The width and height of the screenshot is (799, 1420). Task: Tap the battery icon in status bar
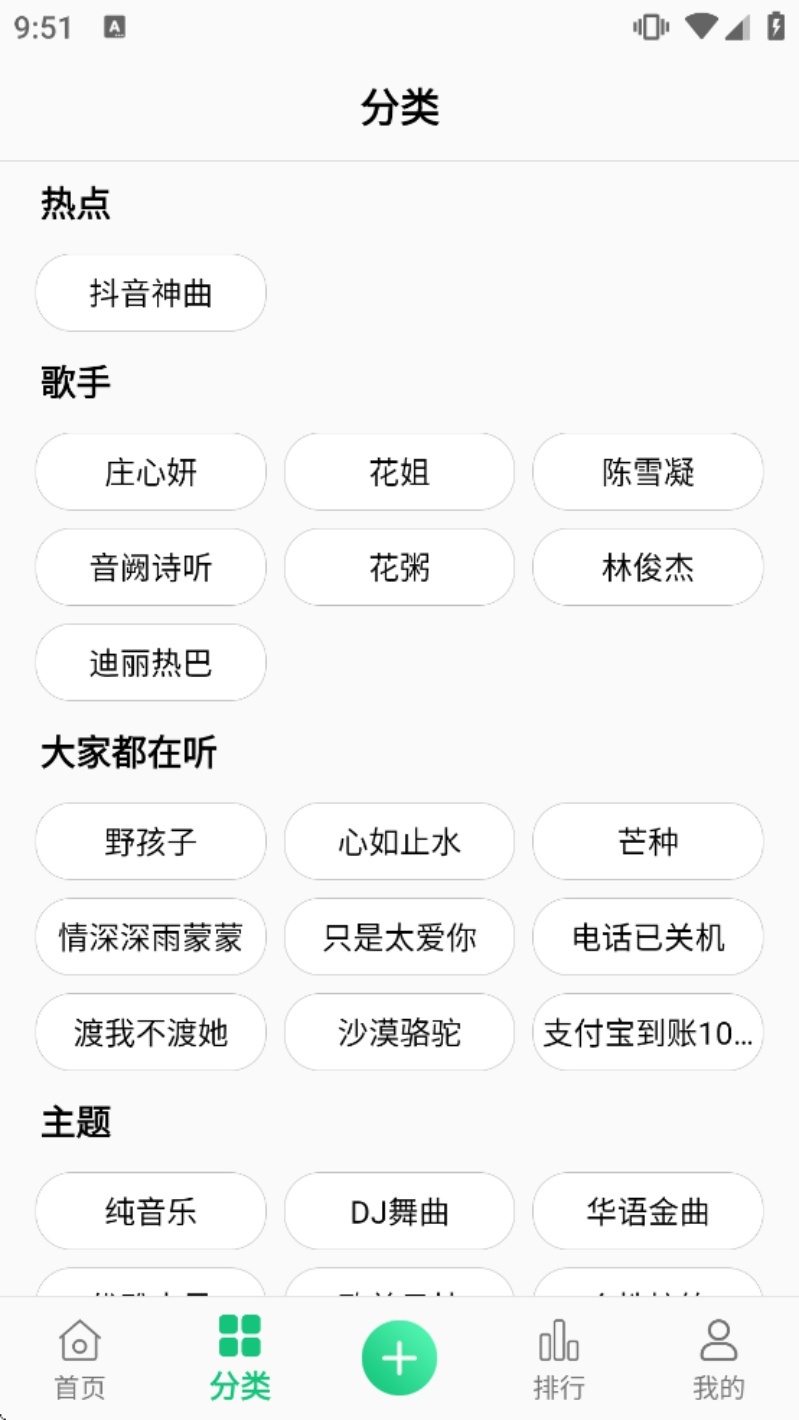pos(775,27)
